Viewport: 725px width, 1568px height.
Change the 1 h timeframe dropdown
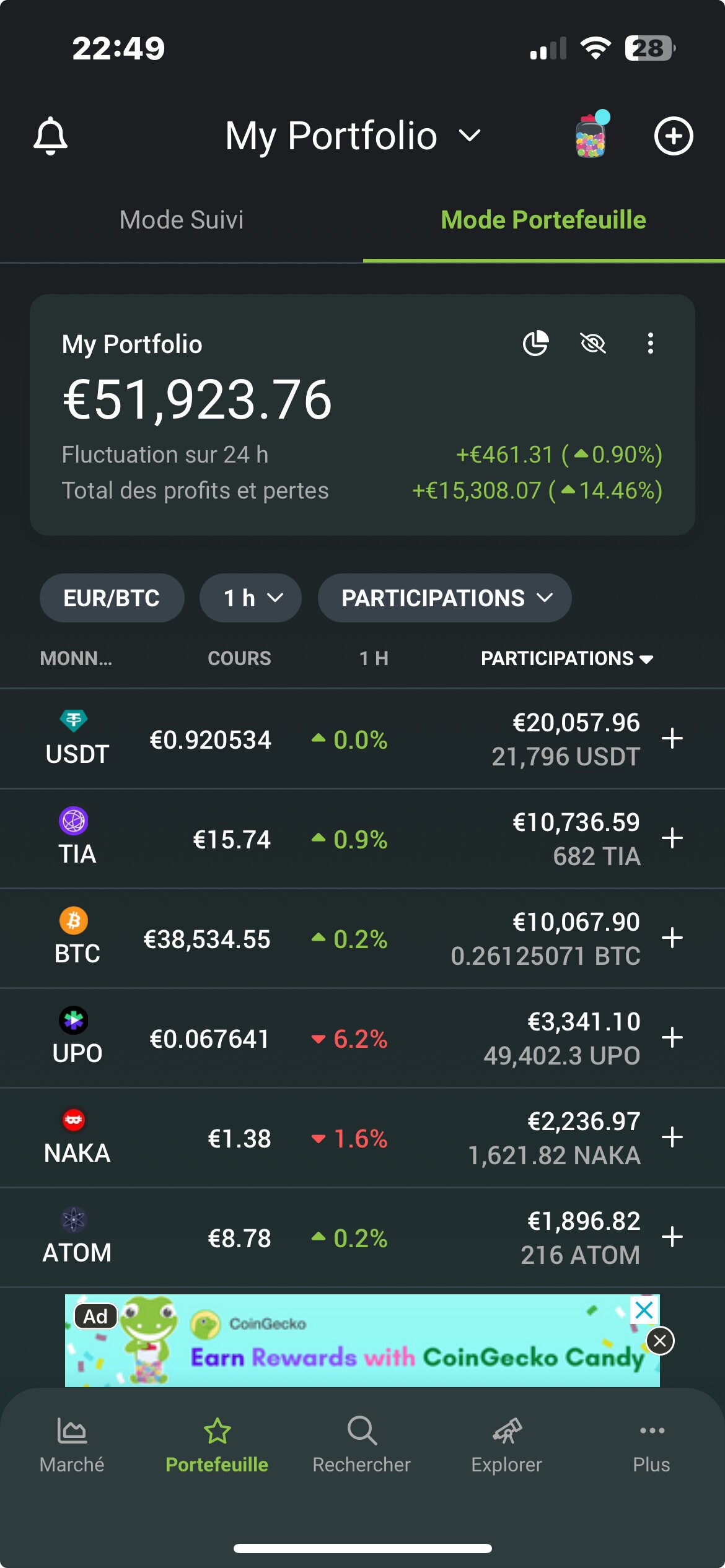[x=250, y=598]
